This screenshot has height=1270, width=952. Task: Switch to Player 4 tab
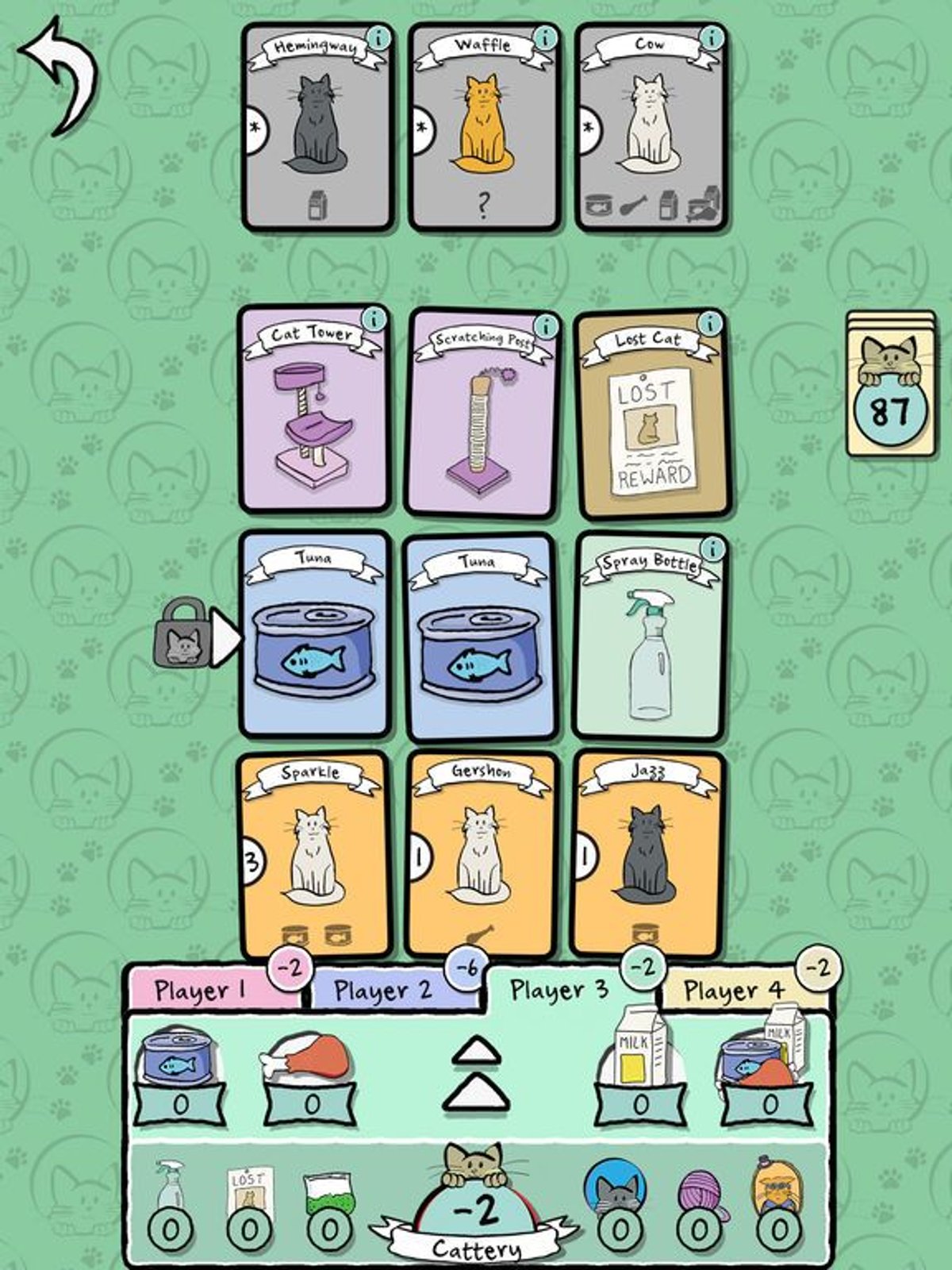(x=734, y=990)
